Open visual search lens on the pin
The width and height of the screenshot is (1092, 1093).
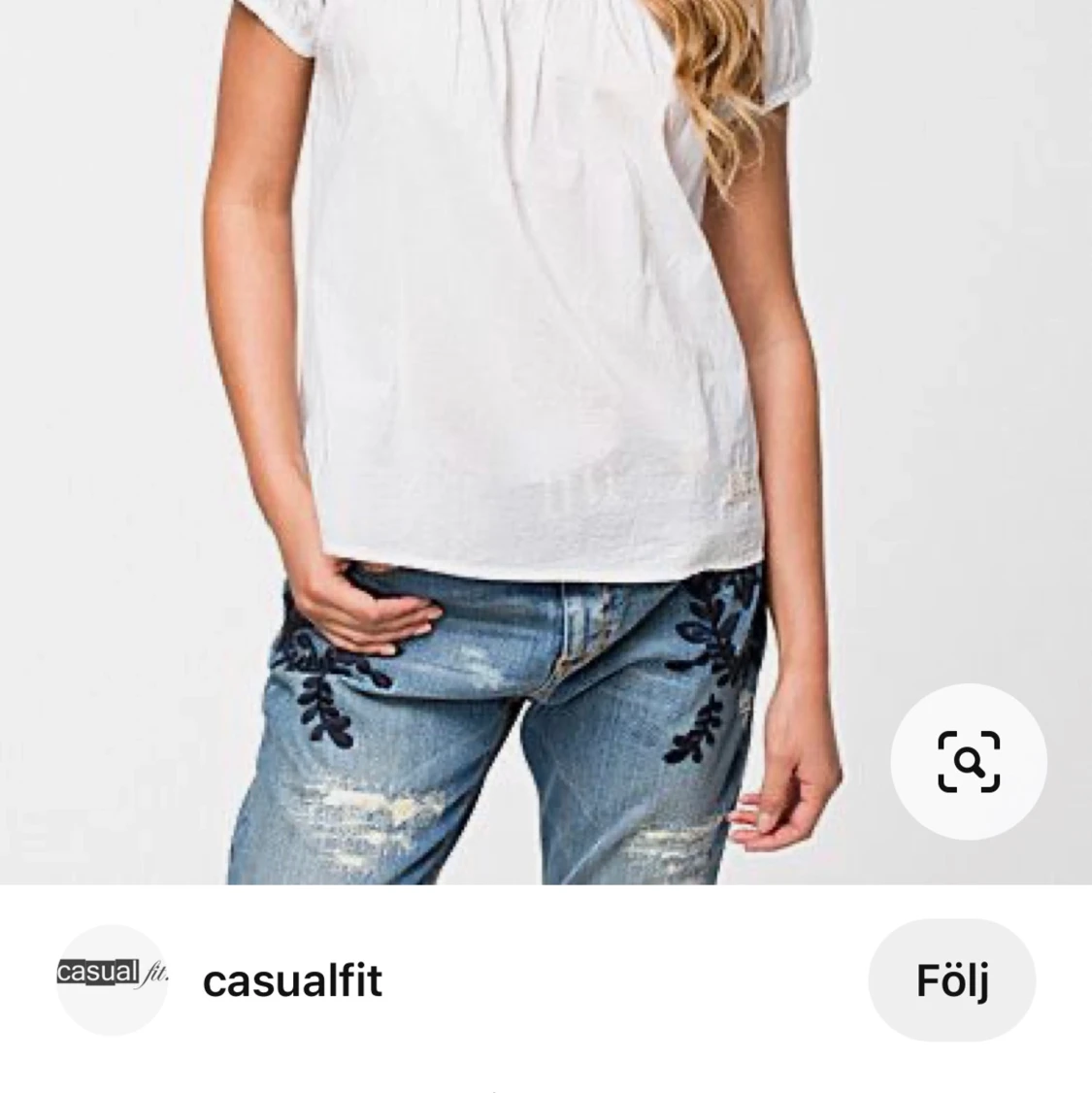pyautogui.click(x=969, y=761)
